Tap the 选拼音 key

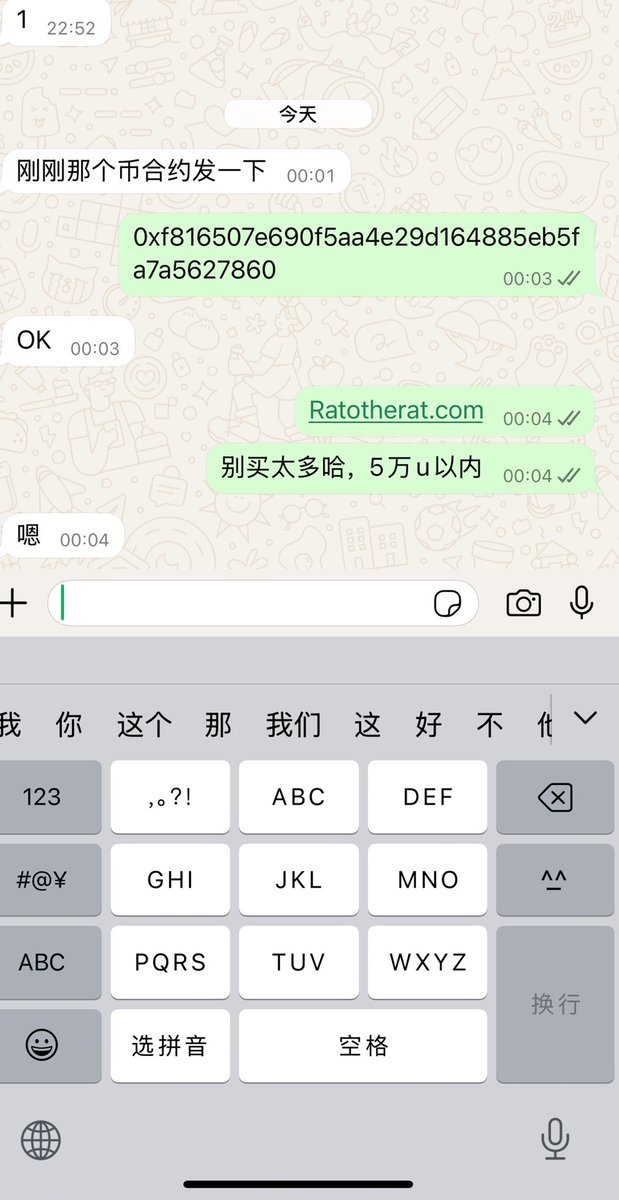(170, 1046)
